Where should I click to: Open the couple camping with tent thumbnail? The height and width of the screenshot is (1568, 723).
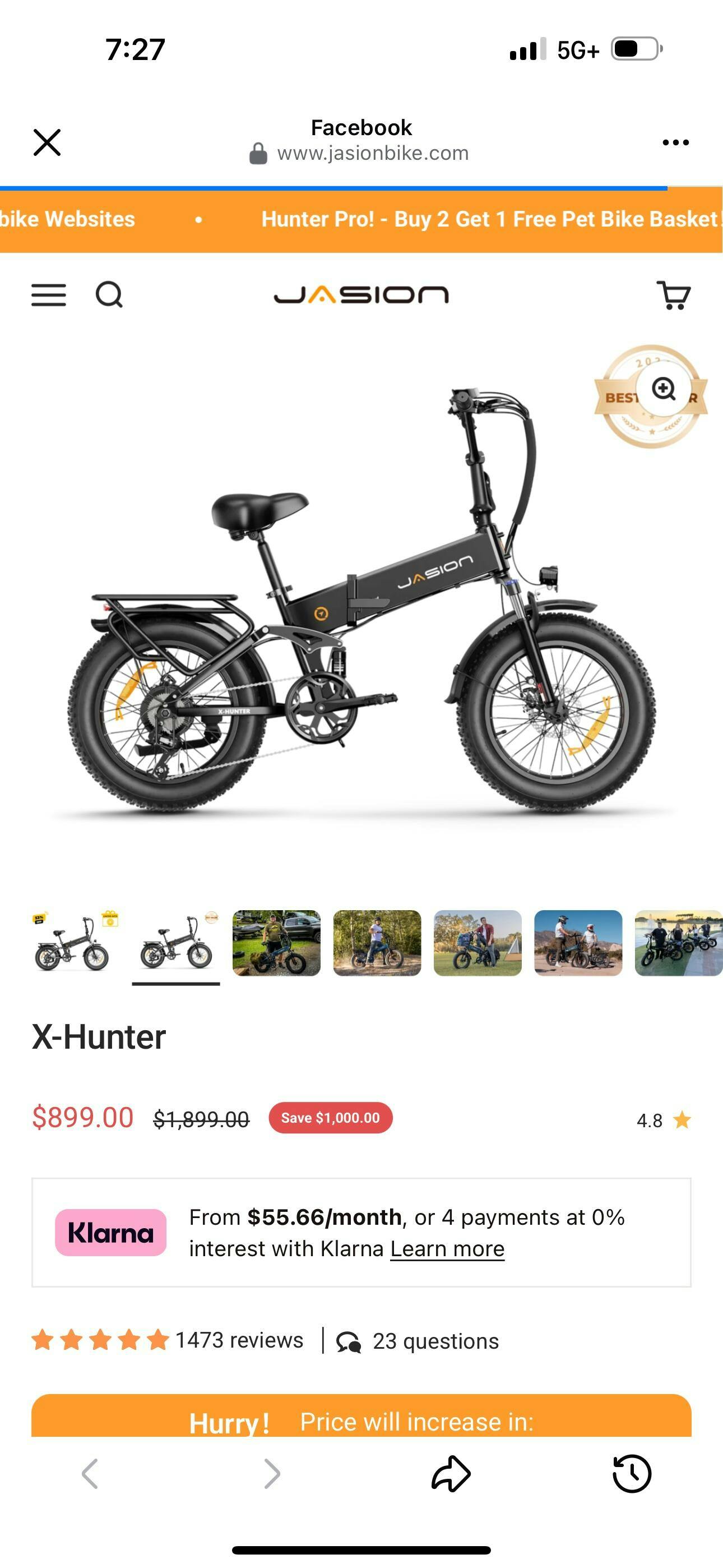477,943
